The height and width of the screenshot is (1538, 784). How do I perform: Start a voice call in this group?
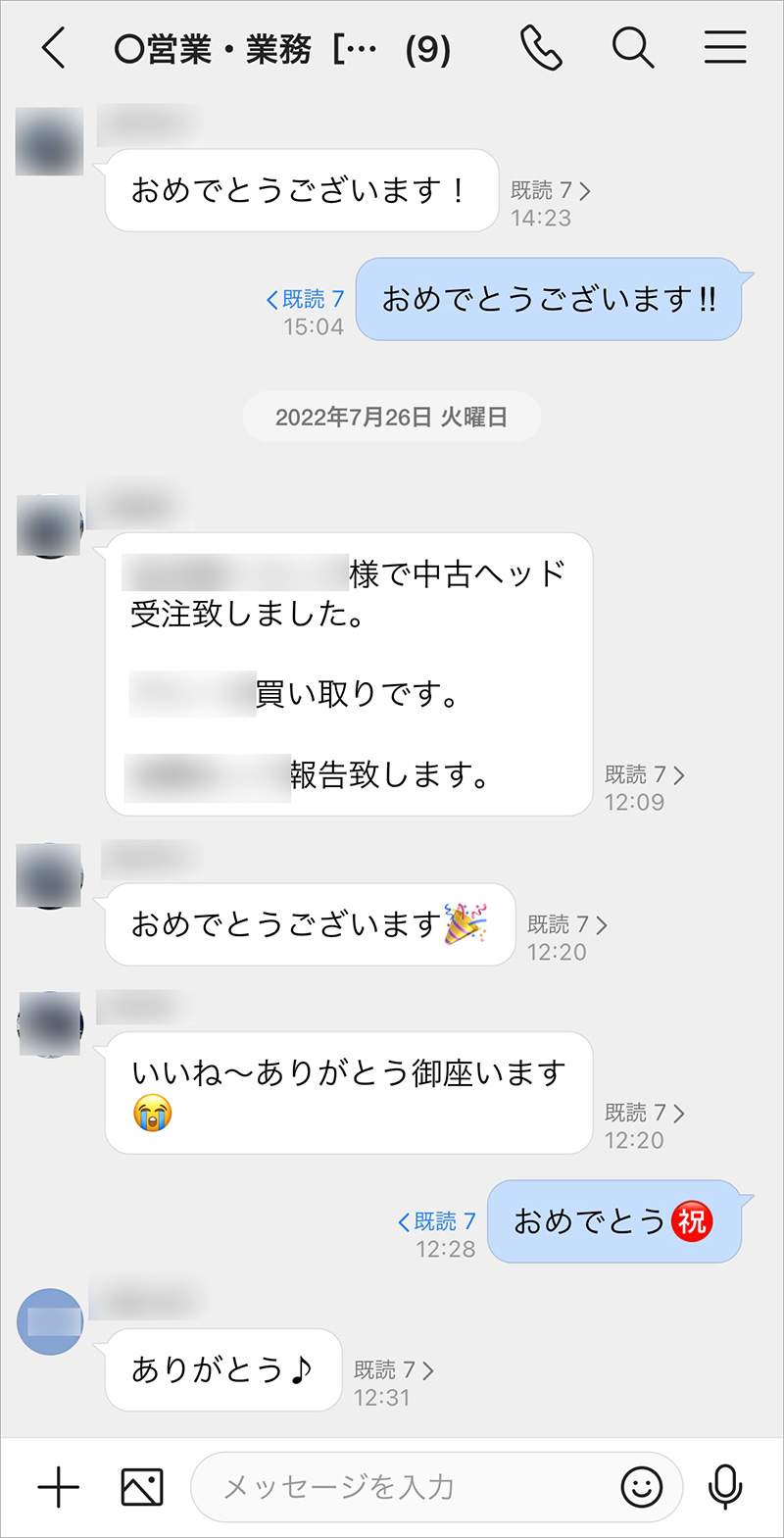(541, 48)
